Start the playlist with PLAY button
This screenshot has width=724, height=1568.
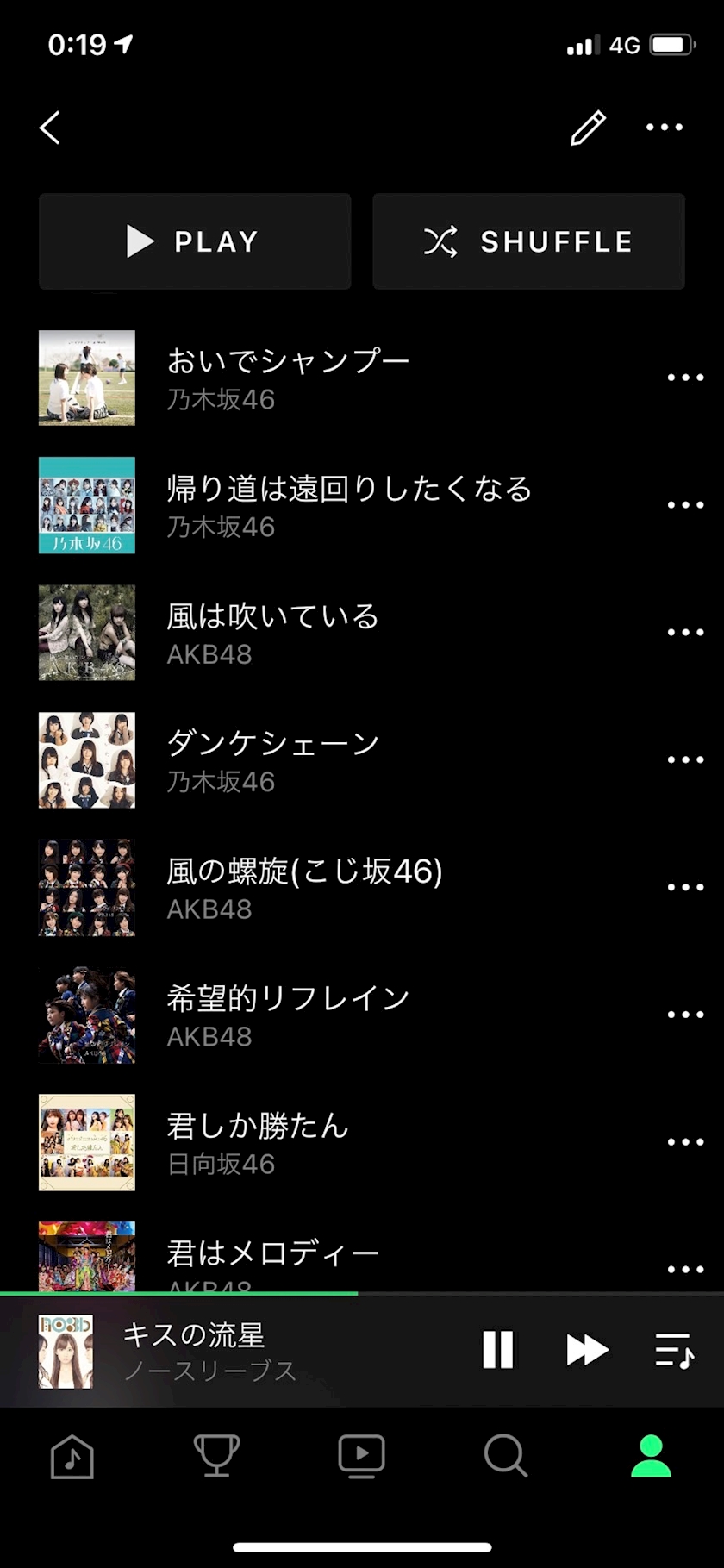coord(195,241)
